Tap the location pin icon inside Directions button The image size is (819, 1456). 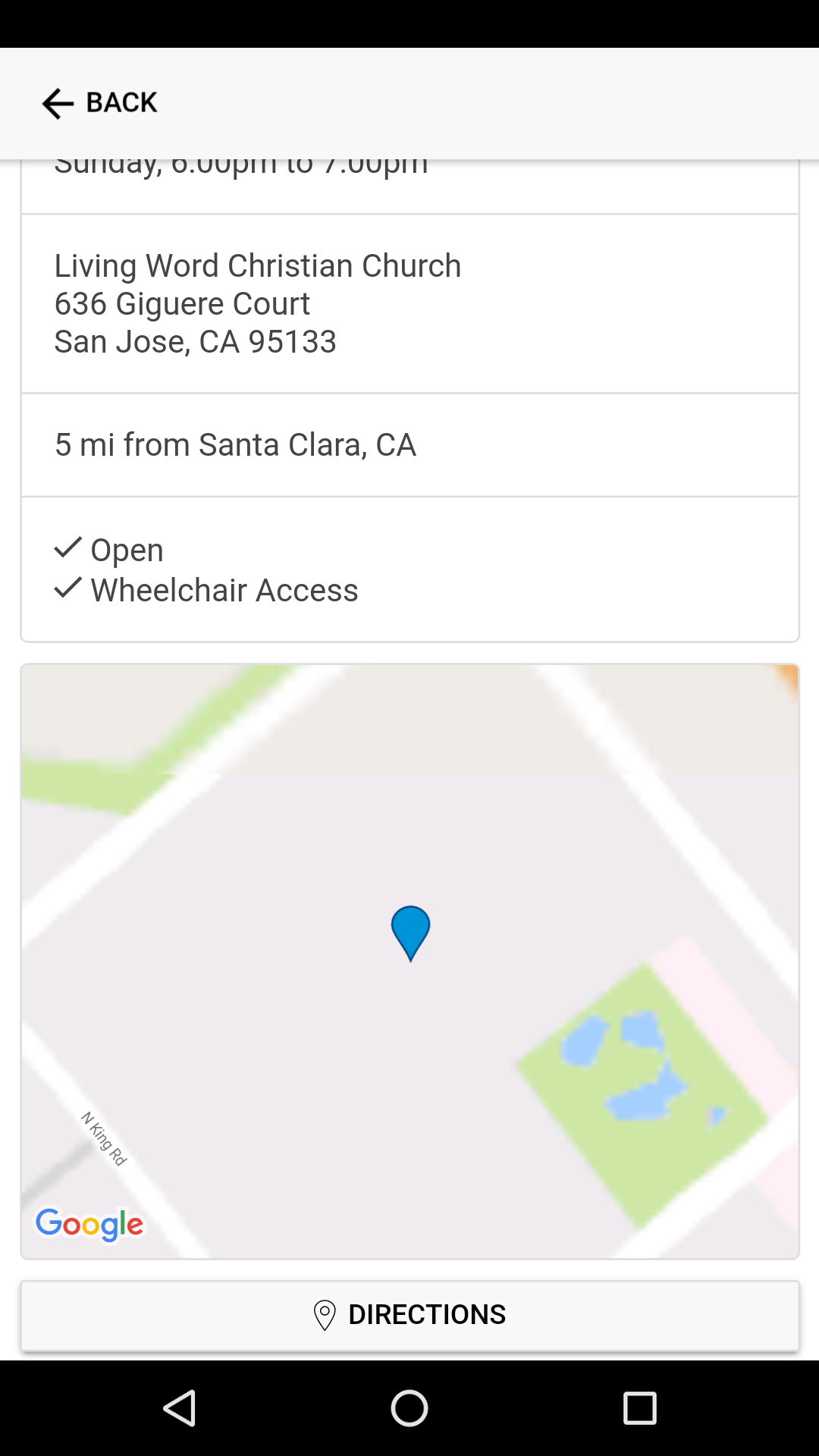(326, 1314)
